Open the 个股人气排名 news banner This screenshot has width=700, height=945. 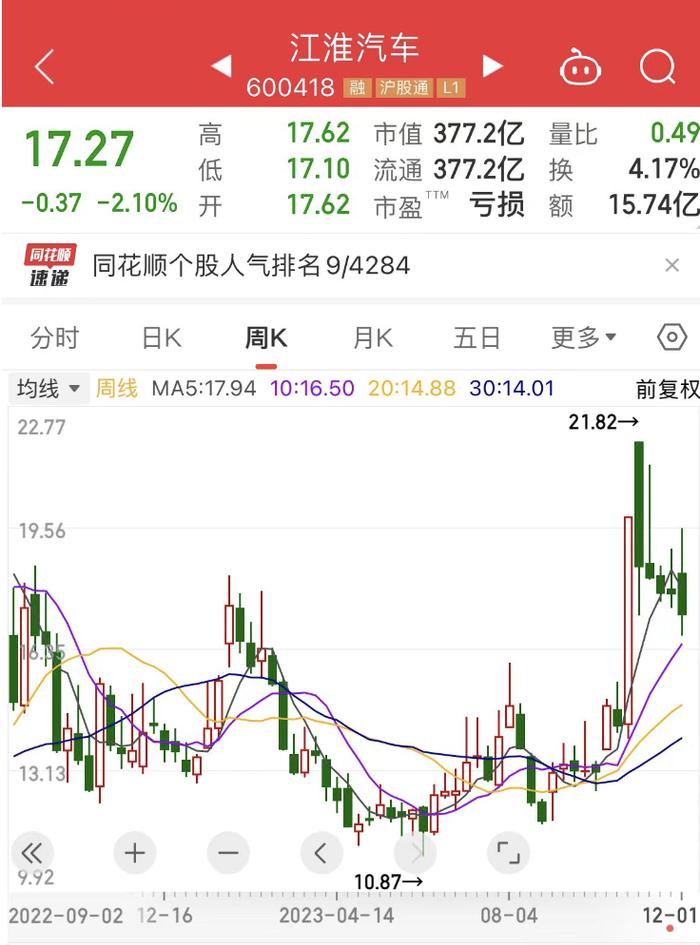click(x=251, y=265)
